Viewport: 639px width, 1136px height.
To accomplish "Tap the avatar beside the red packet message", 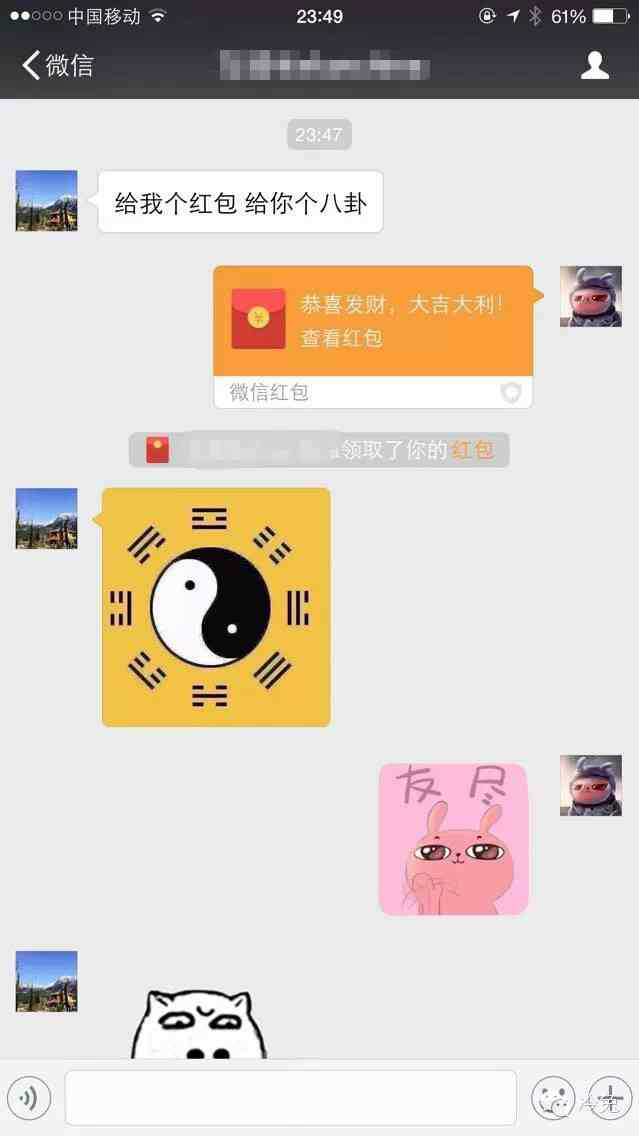I will 590,297.
